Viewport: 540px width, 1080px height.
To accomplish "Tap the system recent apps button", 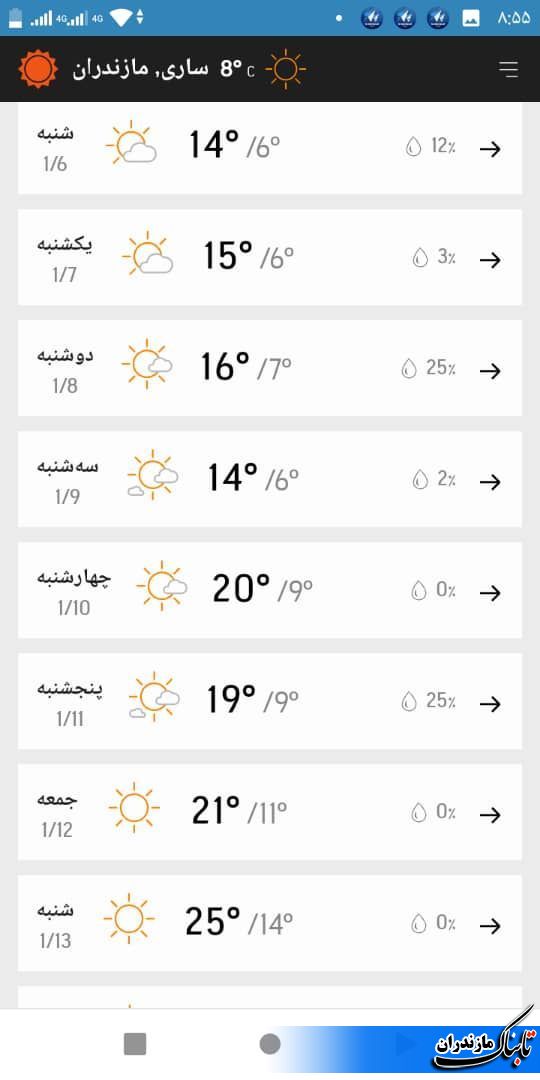I will [135, 1044].
